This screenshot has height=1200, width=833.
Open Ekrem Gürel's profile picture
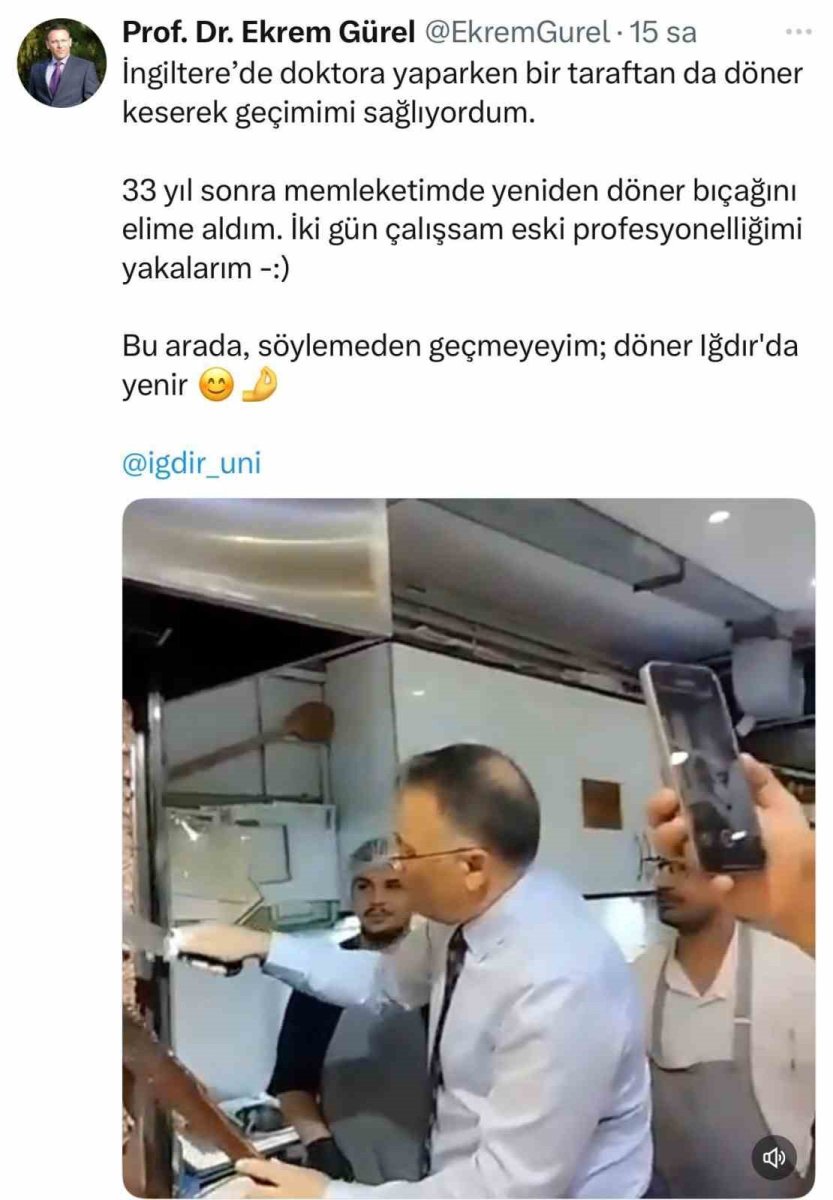[61, 63]
